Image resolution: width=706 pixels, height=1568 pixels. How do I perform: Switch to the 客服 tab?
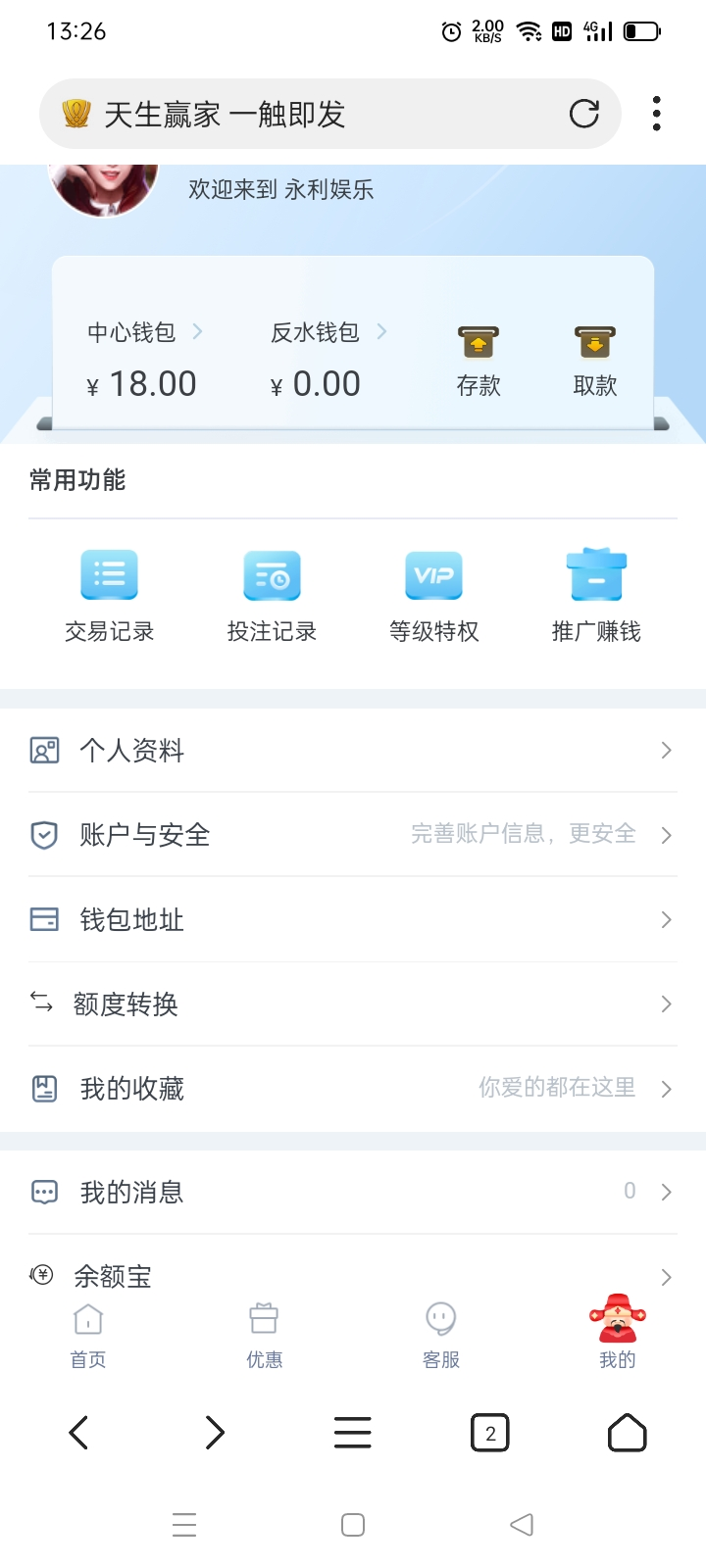pyautogui.click(x=441, y=1335)
